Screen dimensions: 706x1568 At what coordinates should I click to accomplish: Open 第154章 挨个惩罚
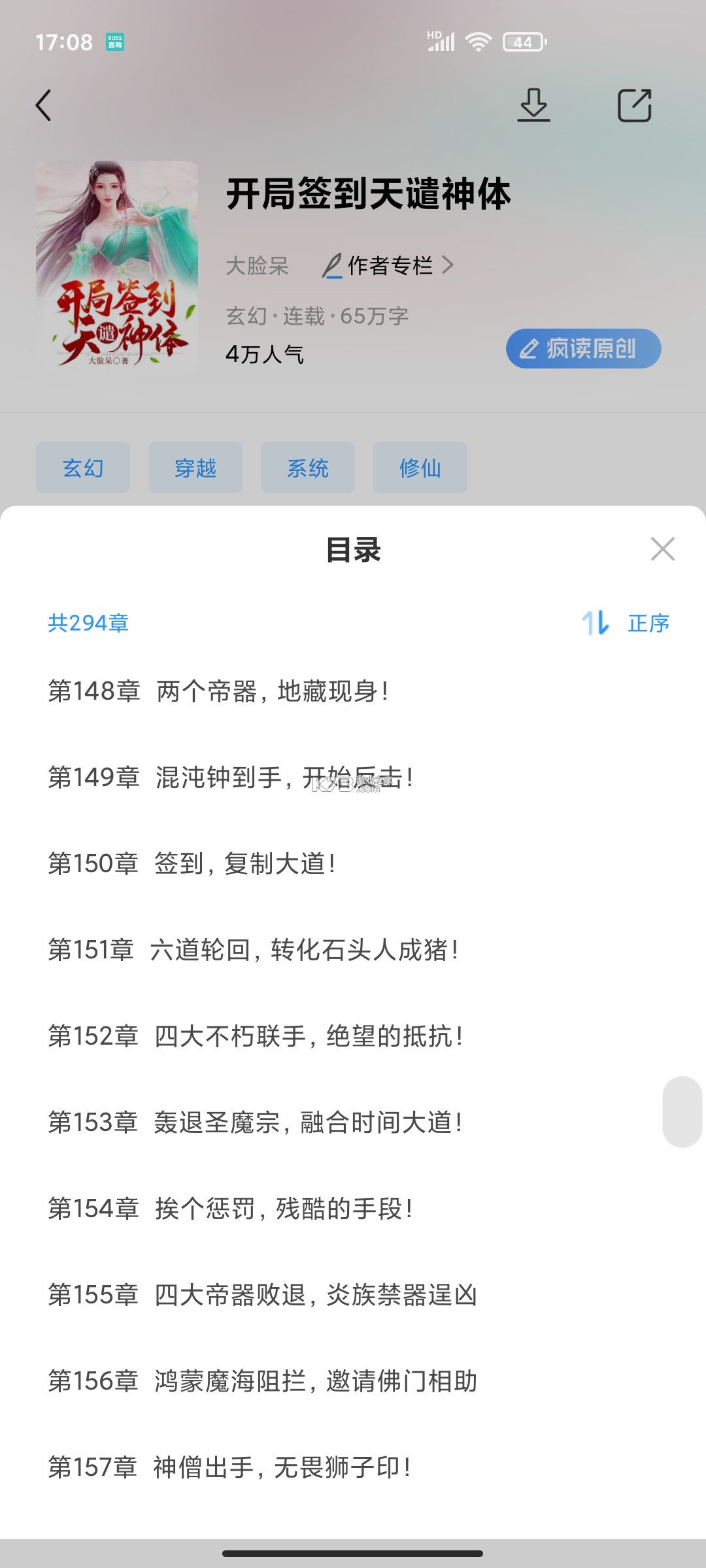click(230, 1209)
